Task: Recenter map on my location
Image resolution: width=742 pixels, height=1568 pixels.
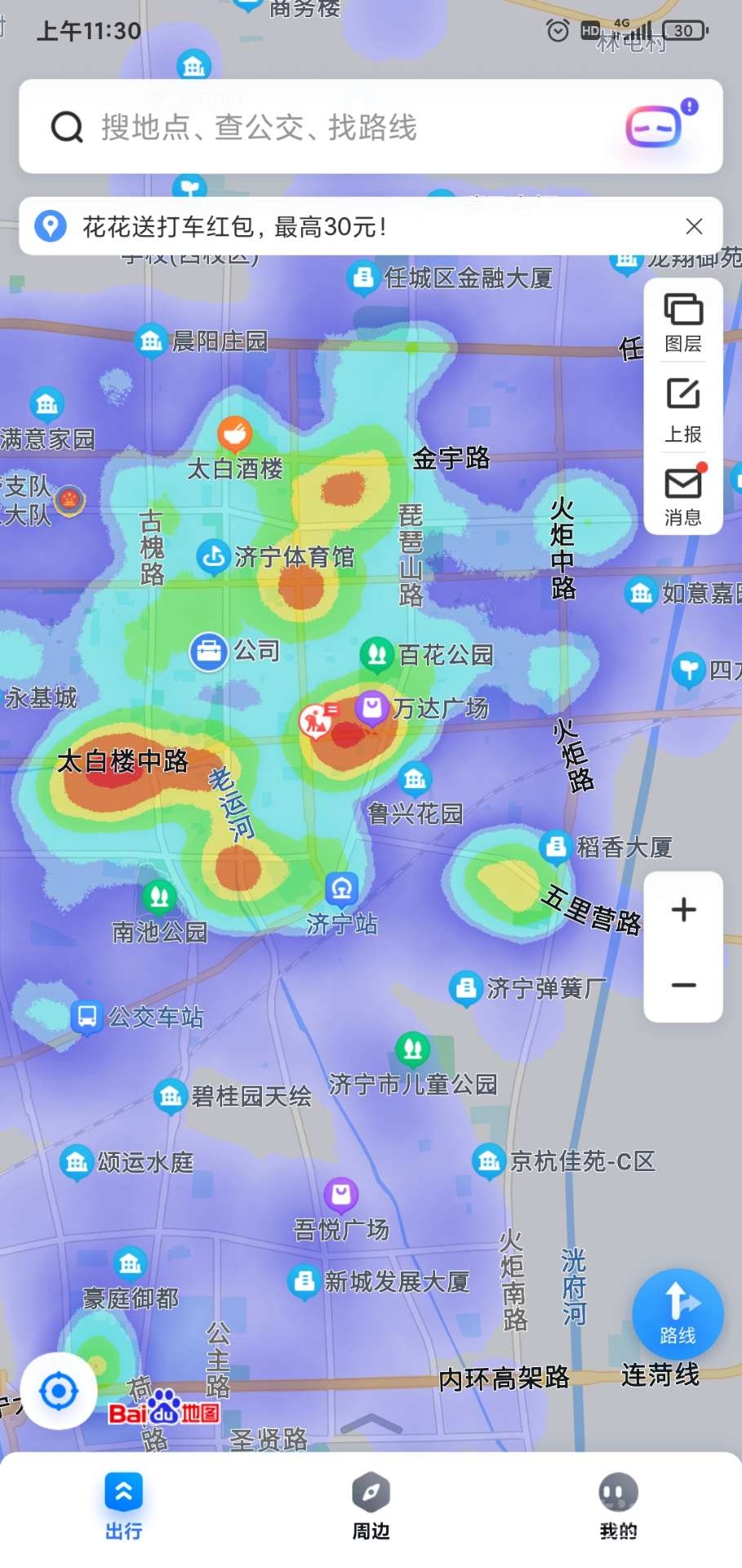Action: 59,1392
